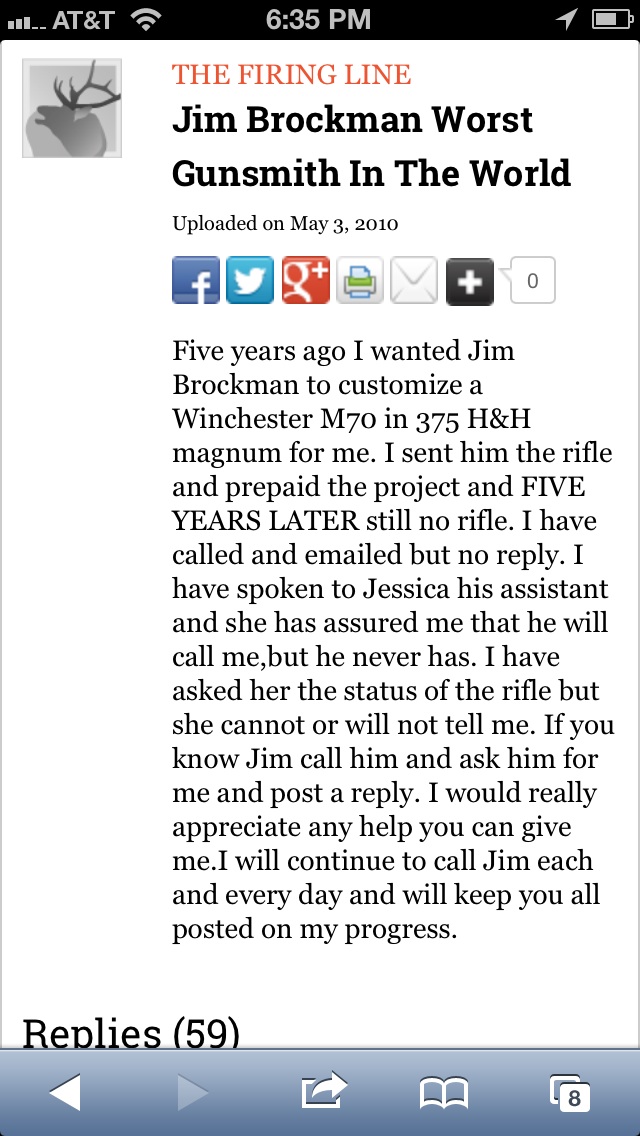Viewport: 640px width, 1136px height.
Task: Tweet this post via Twitter icon
Action: tap(250, 280)
